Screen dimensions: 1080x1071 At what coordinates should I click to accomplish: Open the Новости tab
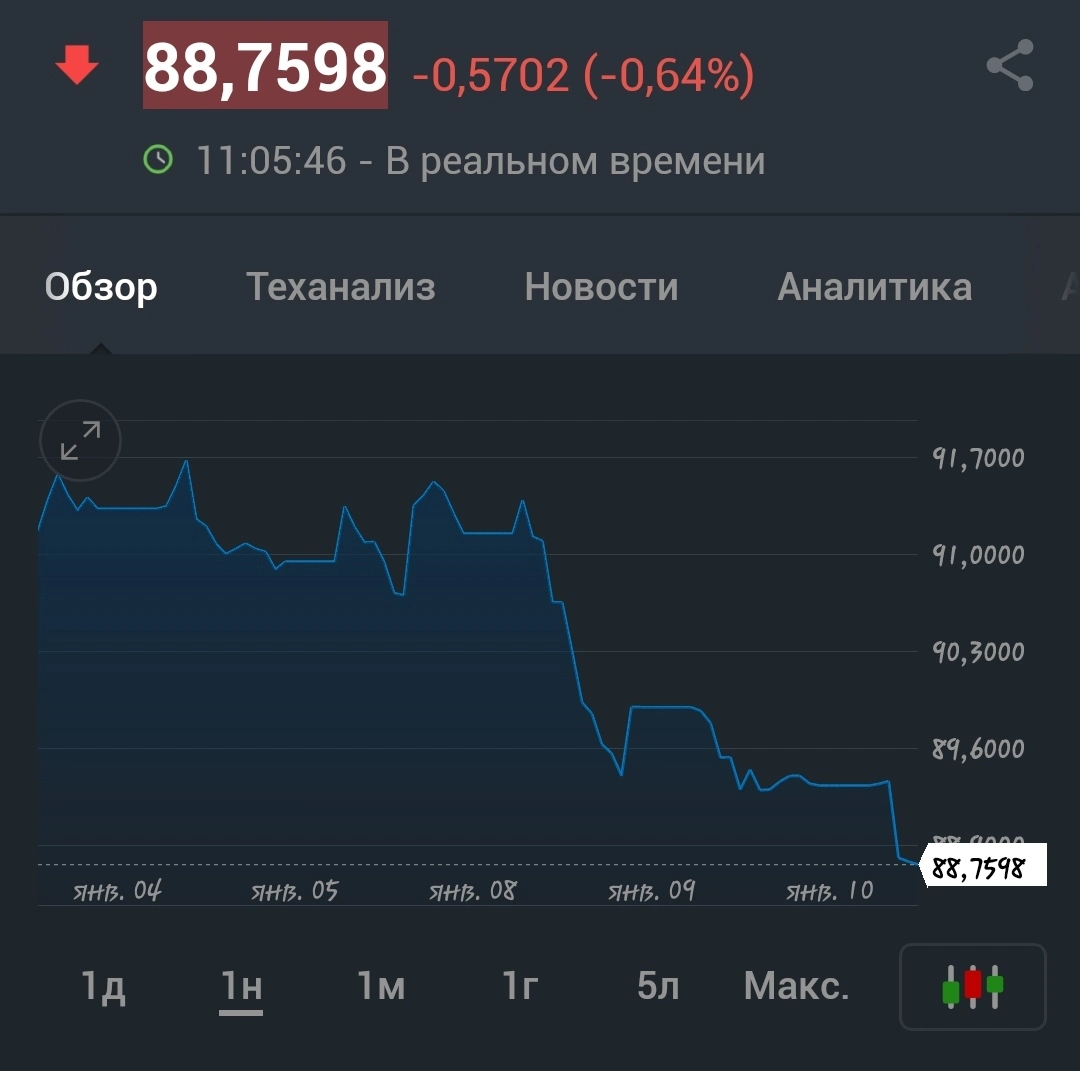(x=601, y=287)
